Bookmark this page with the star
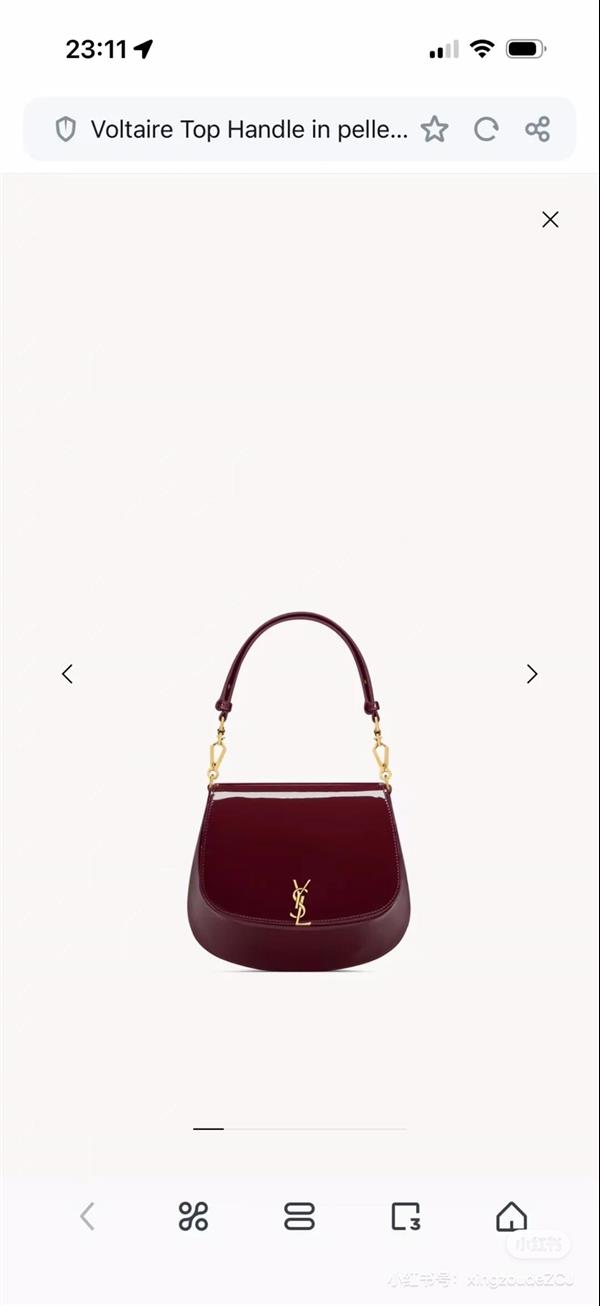 coord(434,129)
